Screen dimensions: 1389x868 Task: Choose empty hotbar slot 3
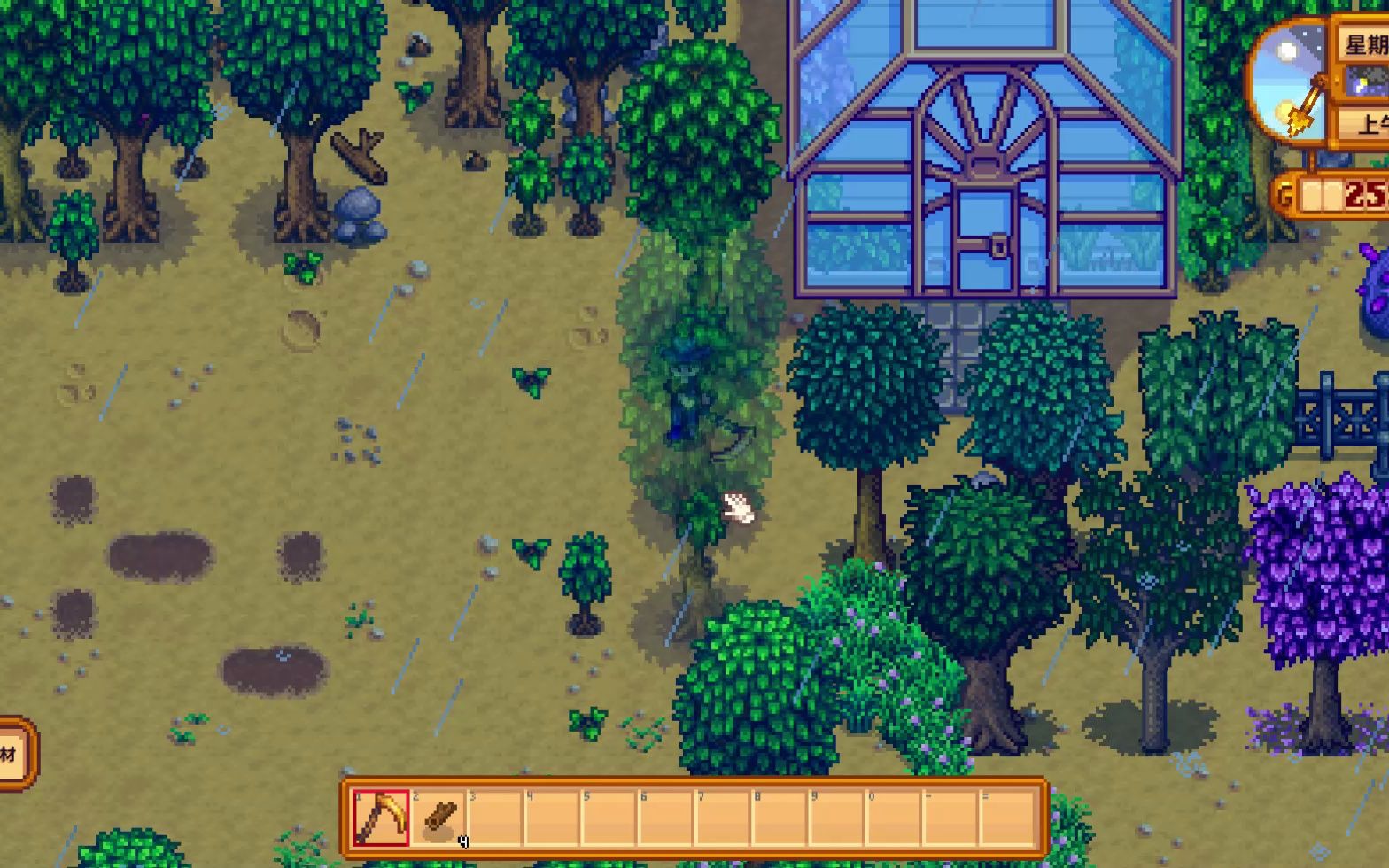[495, 818]
